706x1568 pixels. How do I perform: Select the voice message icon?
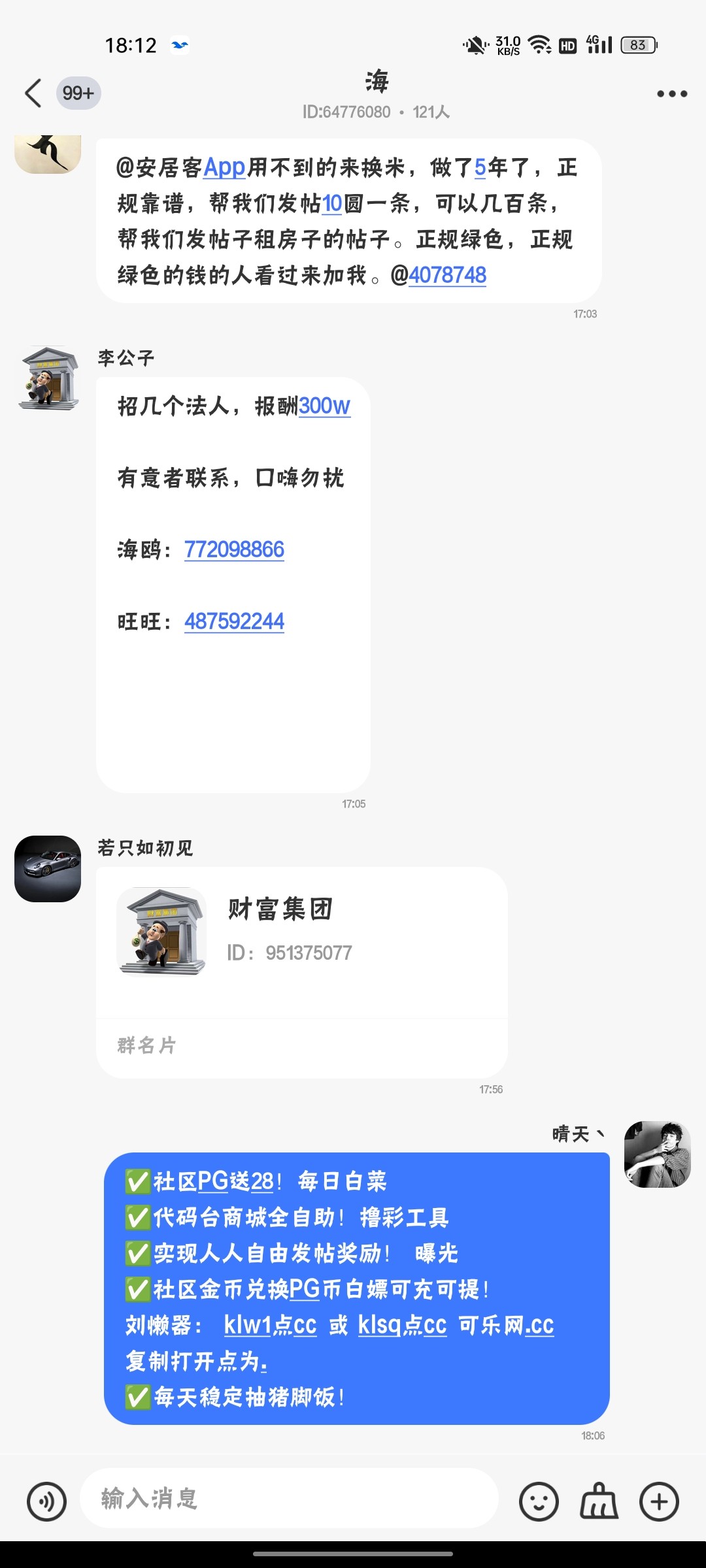[x=46, y=1500]
